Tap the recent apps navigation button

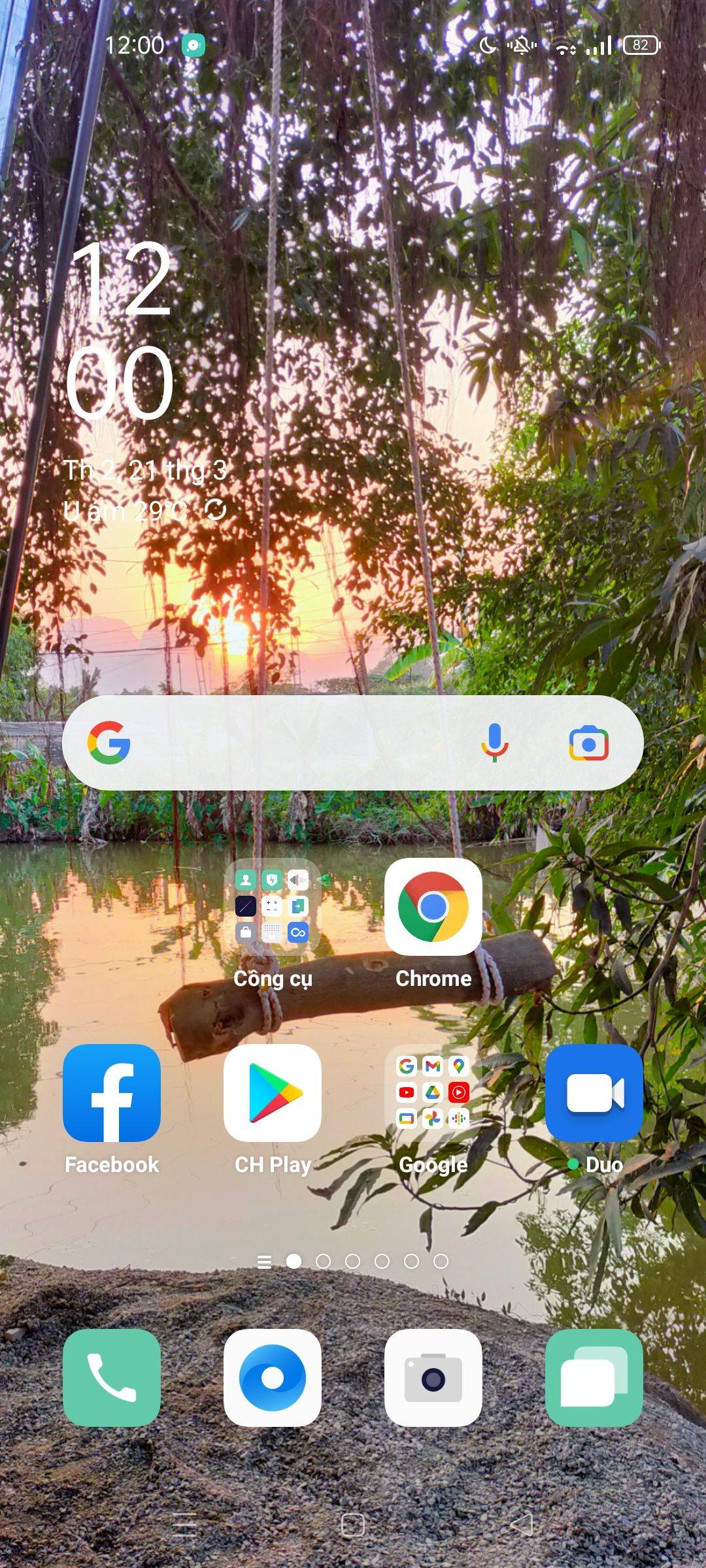click(x=184, y=1525)
